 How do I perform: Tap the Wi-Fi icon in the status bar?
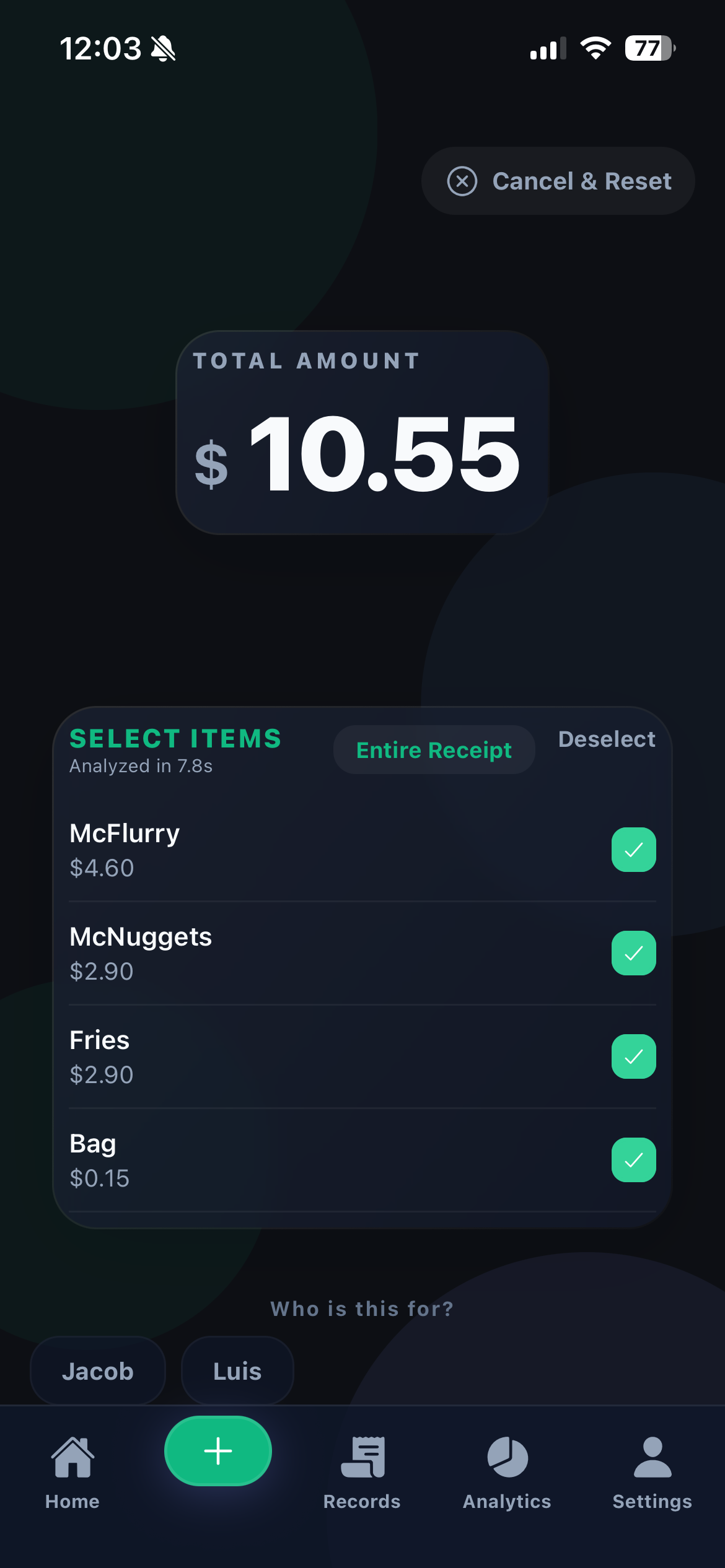(x=594, y=48)
